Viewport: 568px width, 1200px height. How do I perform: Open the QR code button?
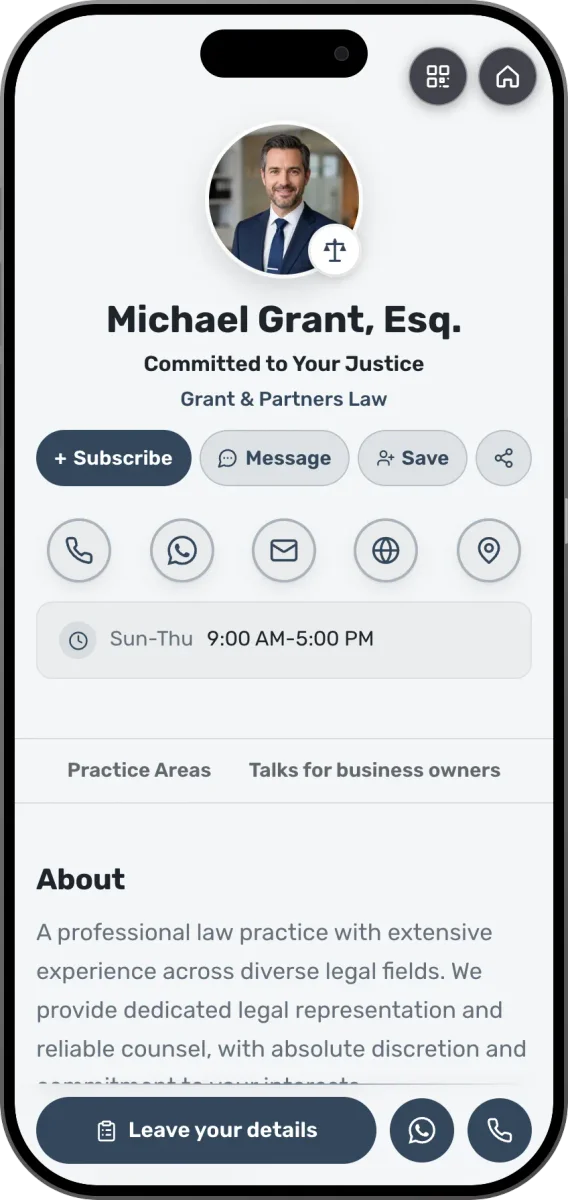438,76
